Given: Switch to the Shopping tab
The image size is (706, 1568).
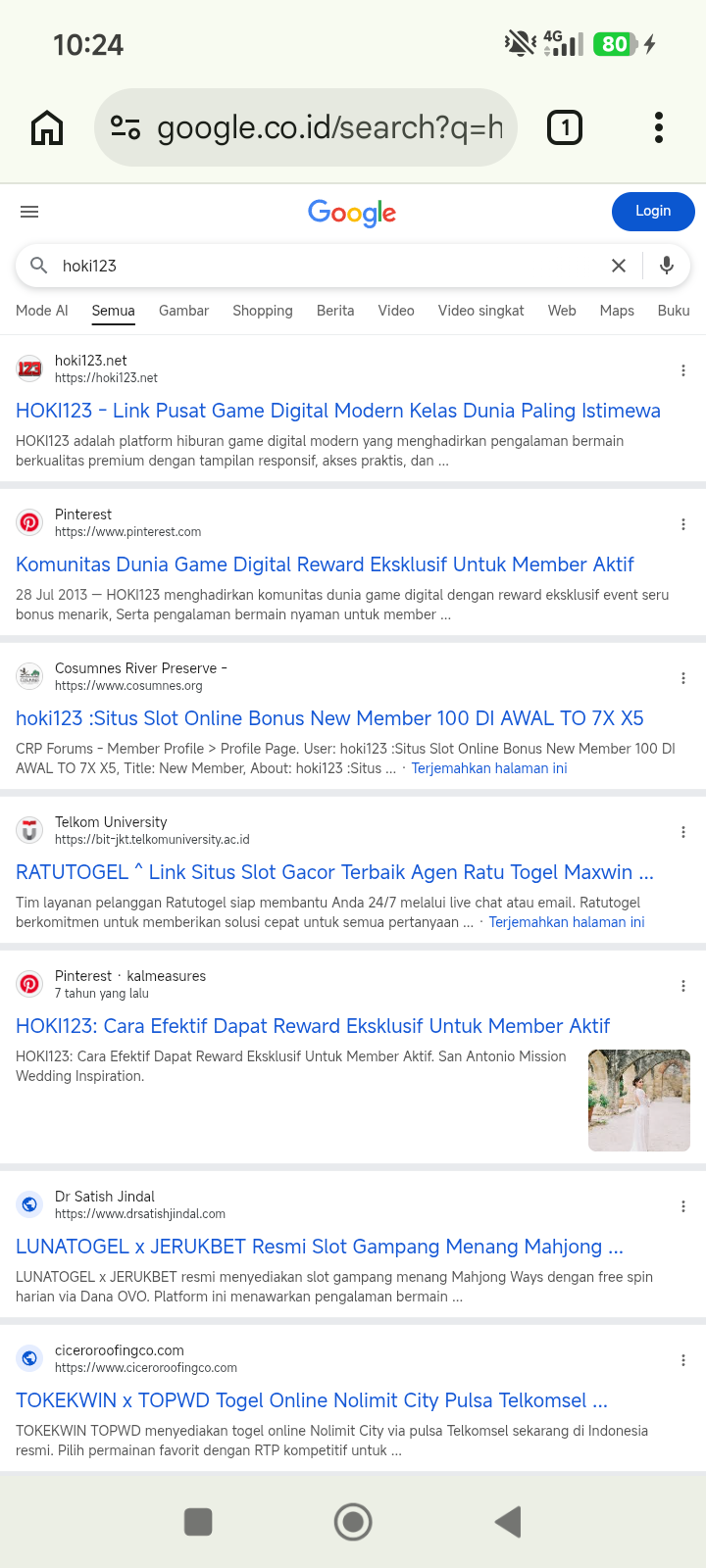Looking at the screenshot, I should [263, 311].
